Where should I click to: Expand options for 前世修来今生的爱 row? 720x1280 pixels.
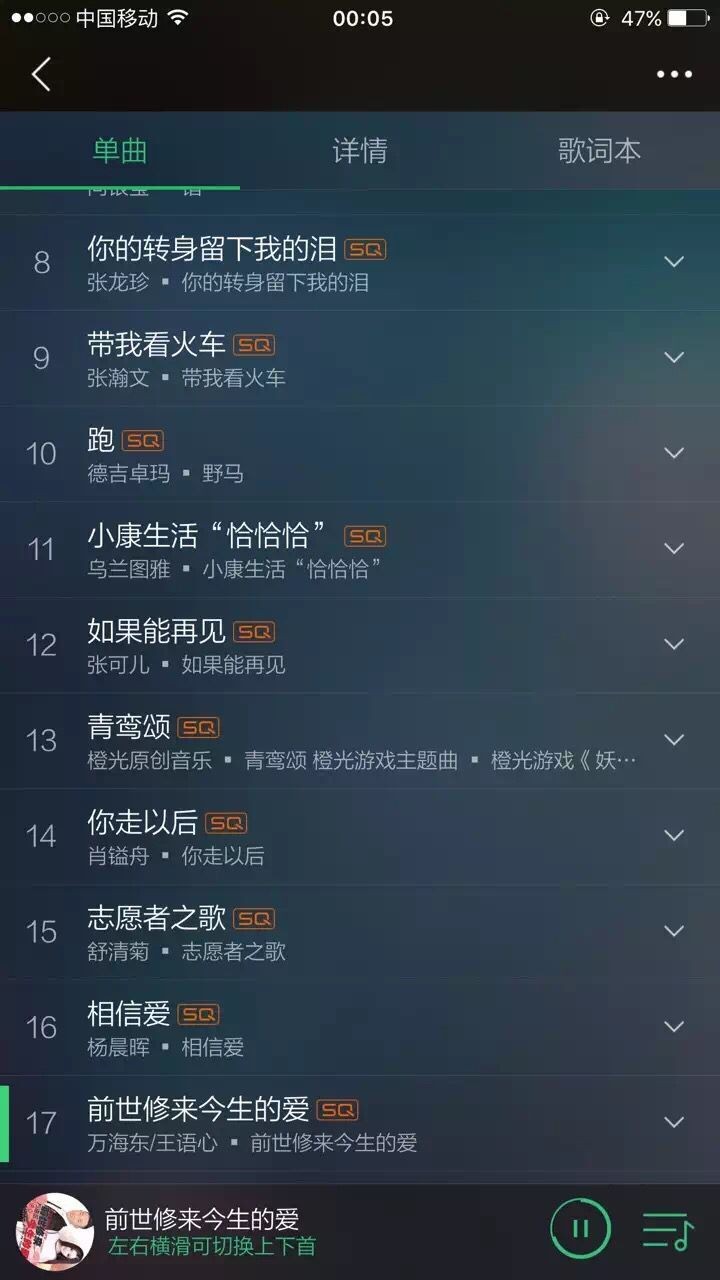point(674,1122)
